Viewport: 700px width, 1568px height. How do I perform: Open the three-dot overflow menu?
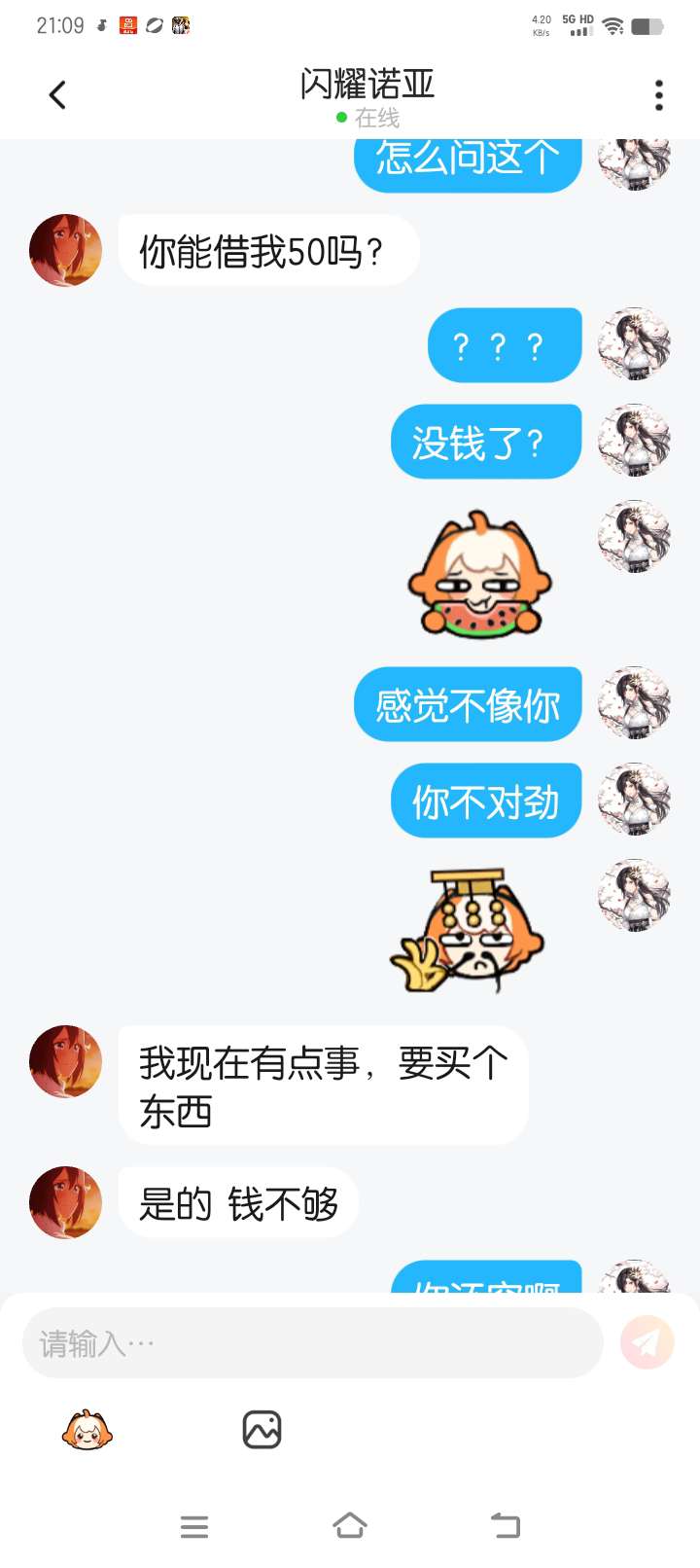click(659, 95)
